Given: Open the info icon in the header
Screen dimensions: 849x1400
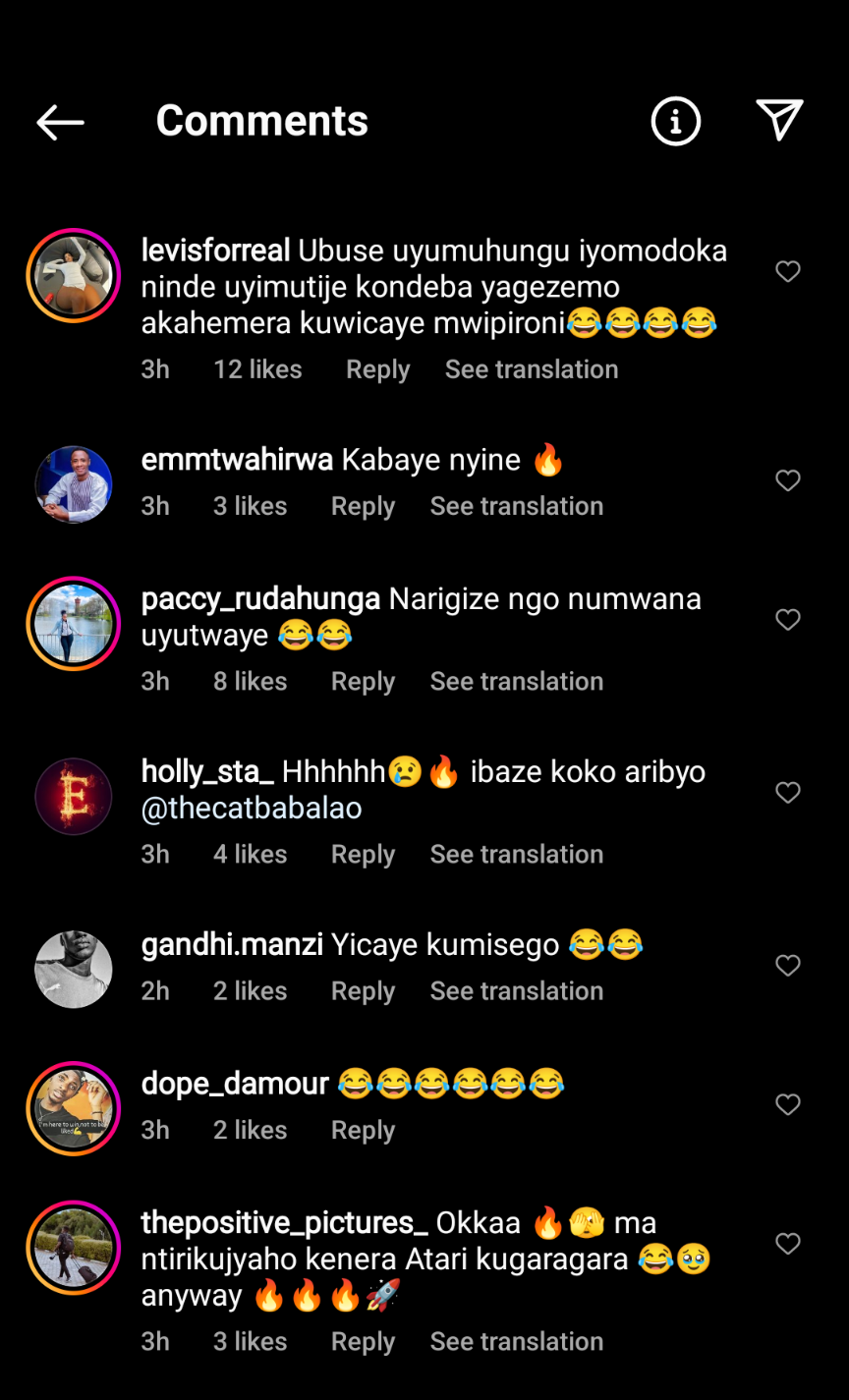Looking at the screenshot, I should pyautogui.click(x=676, y=122).
